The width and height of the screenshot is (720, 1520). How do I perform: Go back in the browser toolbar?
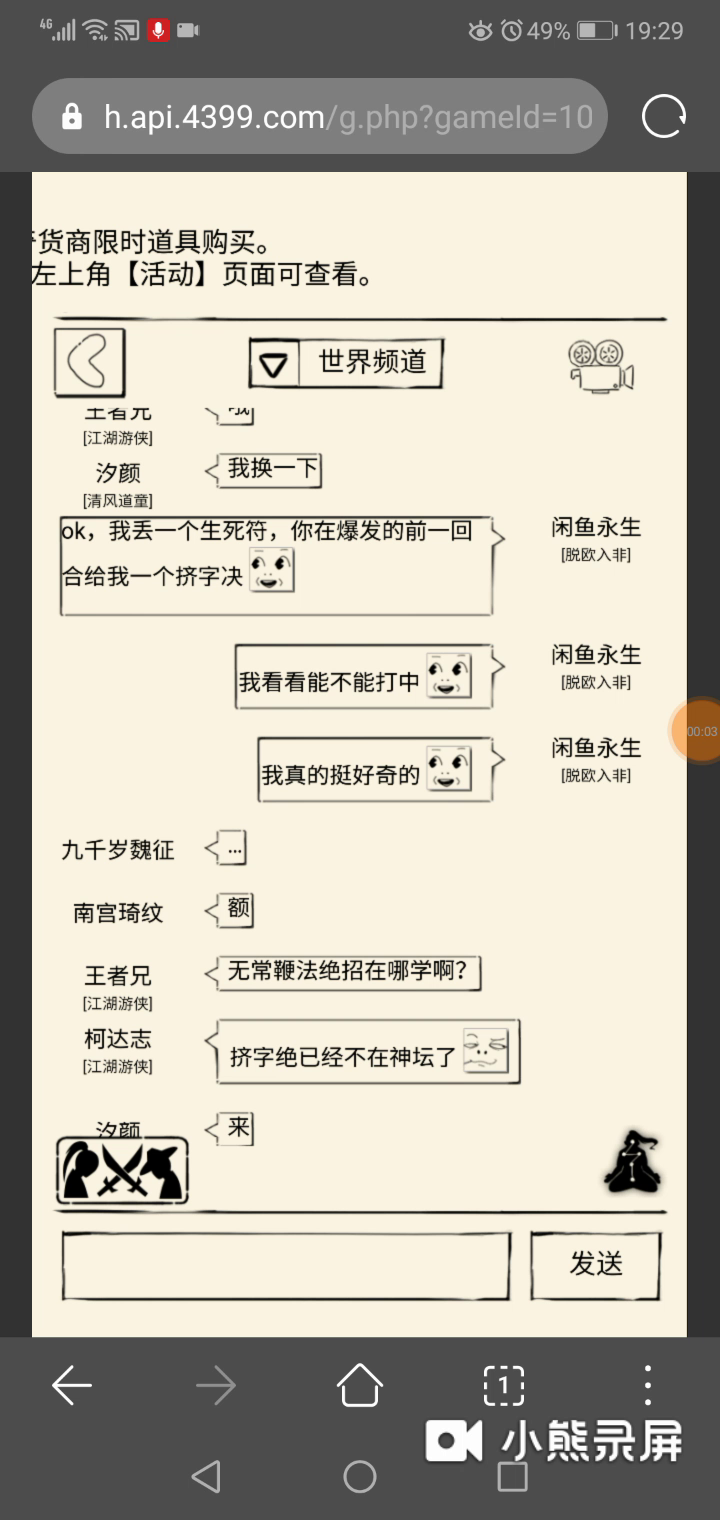coord(72,1386)
